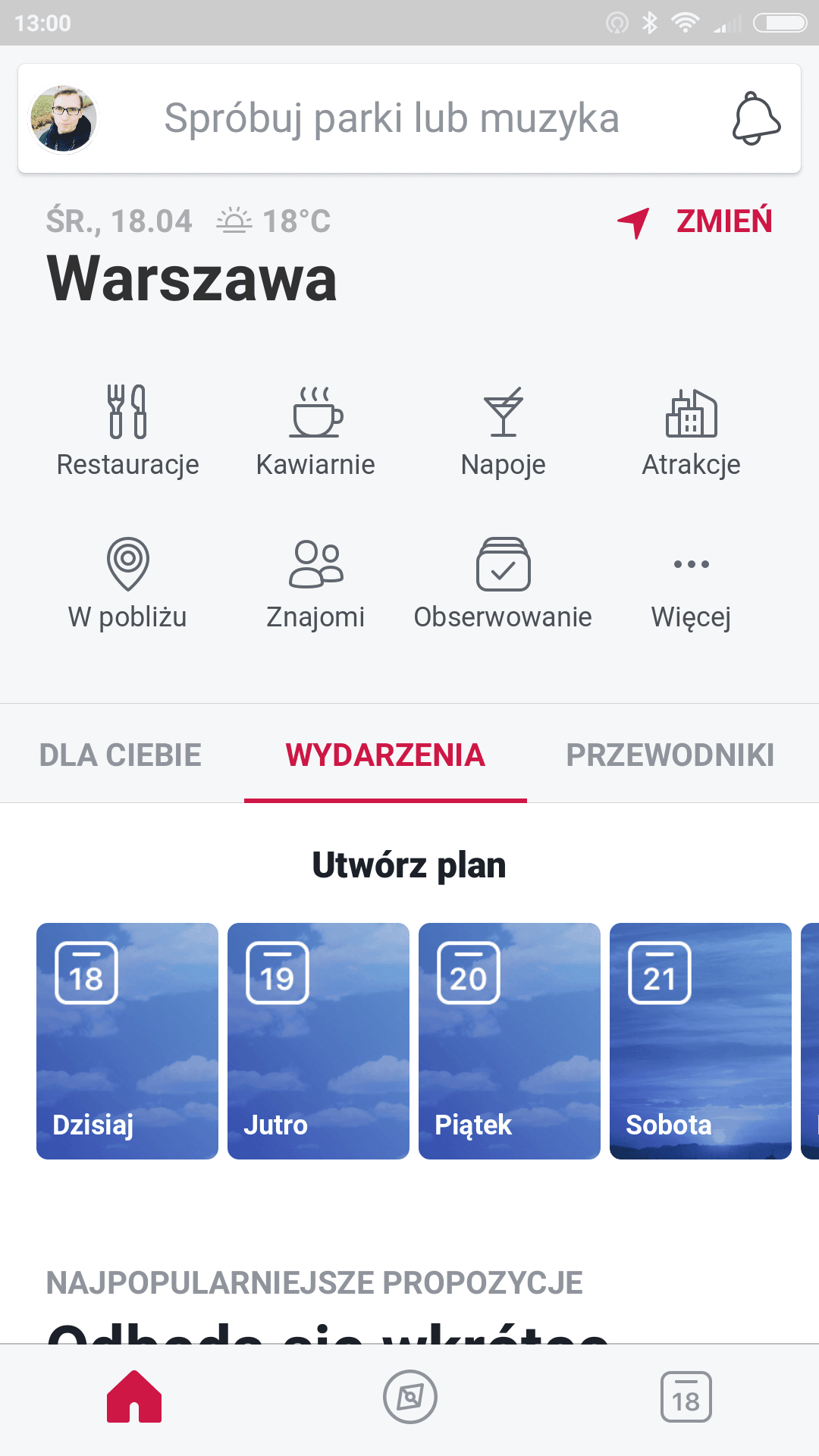Open the notifications bell
This screenshot has width=819, height=1456.
point(756,118)
